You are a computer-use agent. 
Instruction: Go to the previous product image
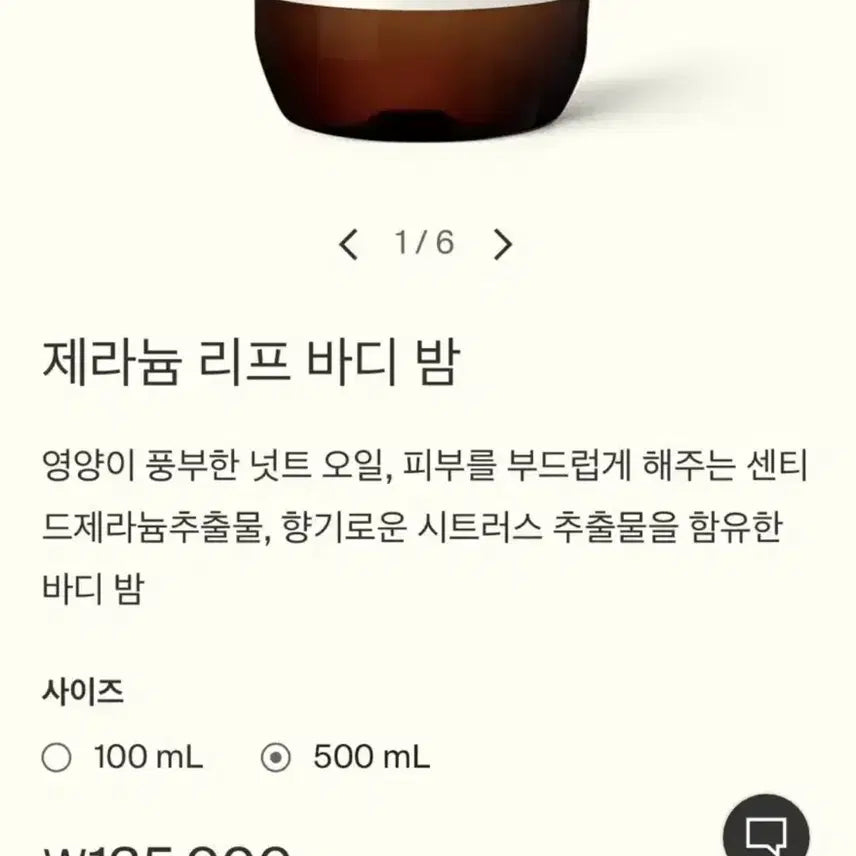pyautogui.click(x=348, y=243)
